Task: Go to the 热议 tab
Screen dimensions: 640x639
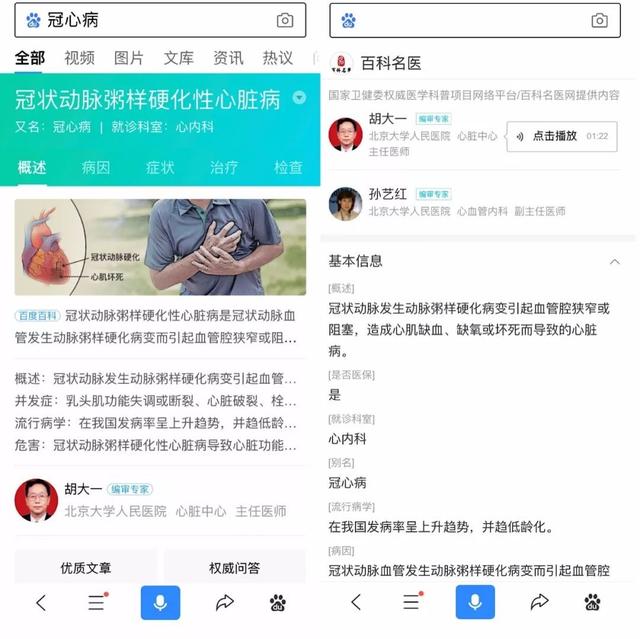Action: point(277,58)
